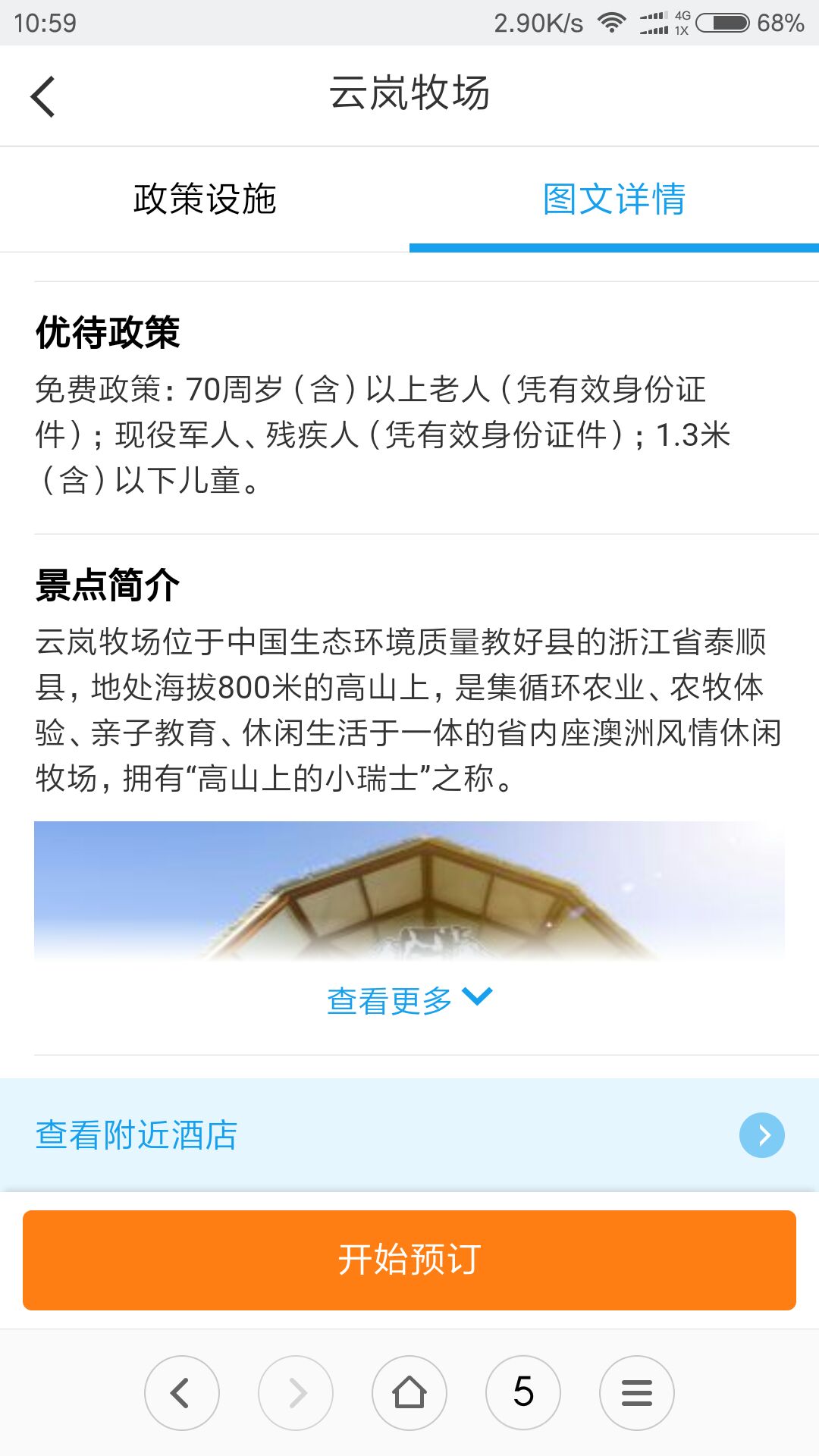The width and height of the screenshot is (819, 1456).
Task: Tap the browser back arrow button
Action: 182,1393
